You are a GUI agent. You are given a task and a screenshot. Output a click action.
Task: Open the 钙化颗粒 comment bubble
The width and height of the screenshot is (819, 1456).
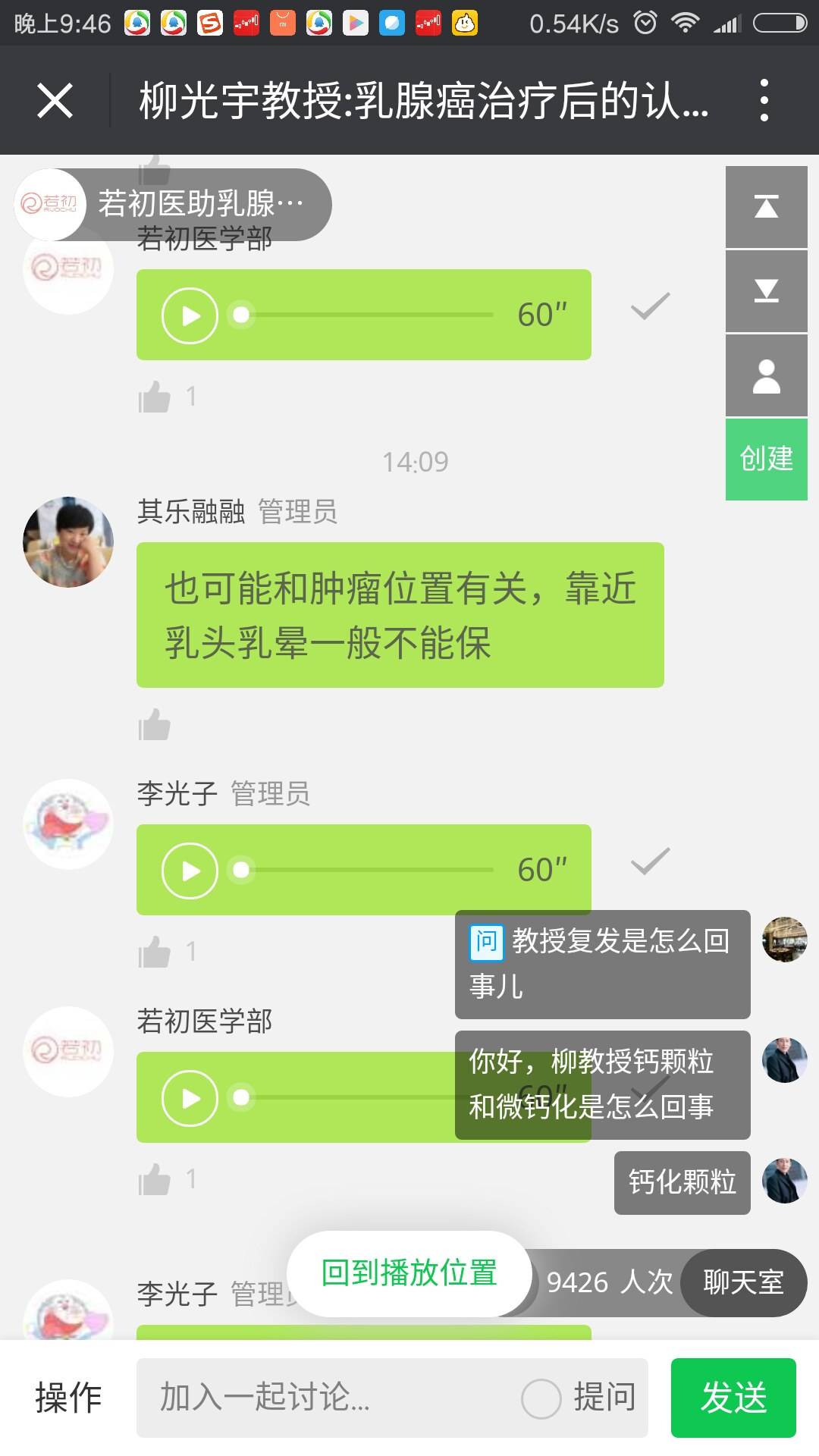tap(682, 1182)
